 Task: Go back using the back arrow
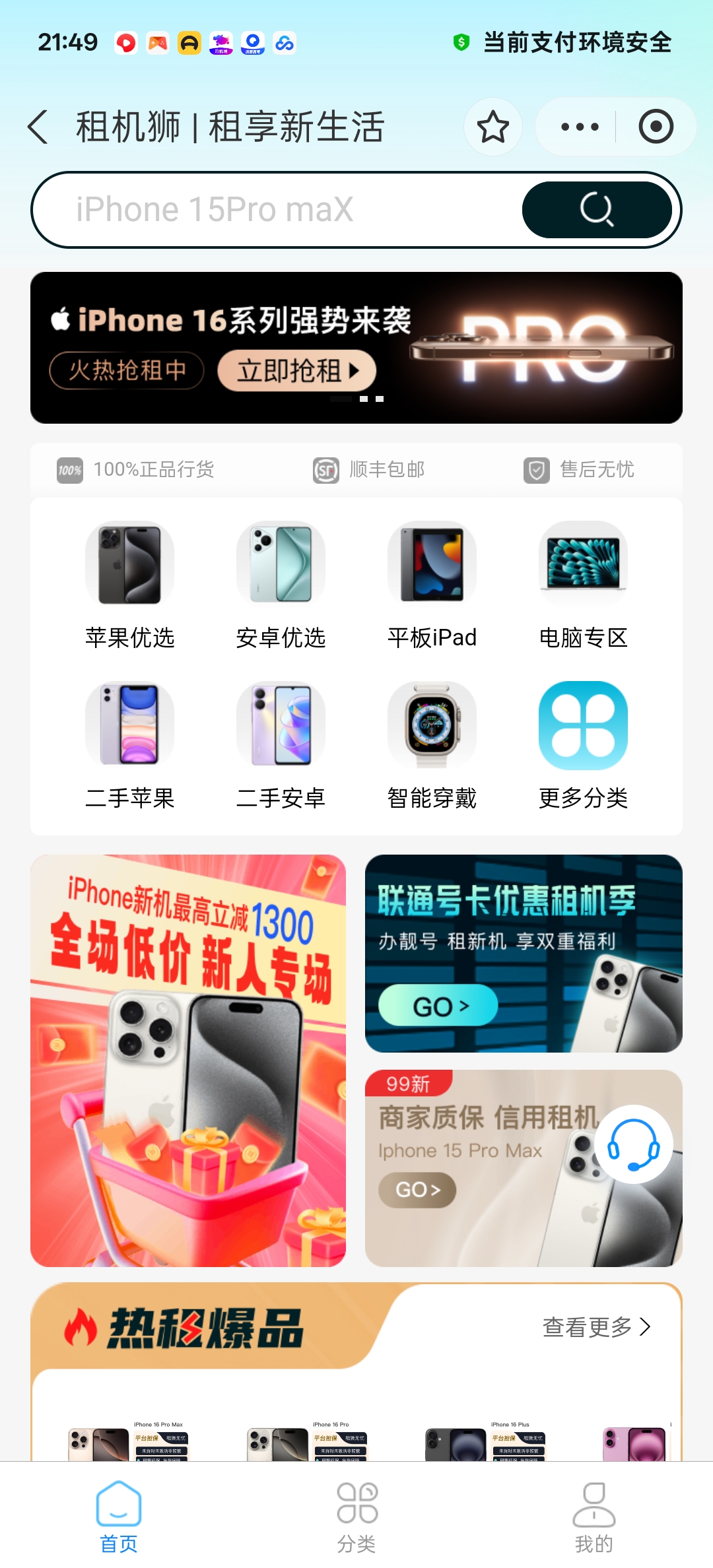[38, 127]
